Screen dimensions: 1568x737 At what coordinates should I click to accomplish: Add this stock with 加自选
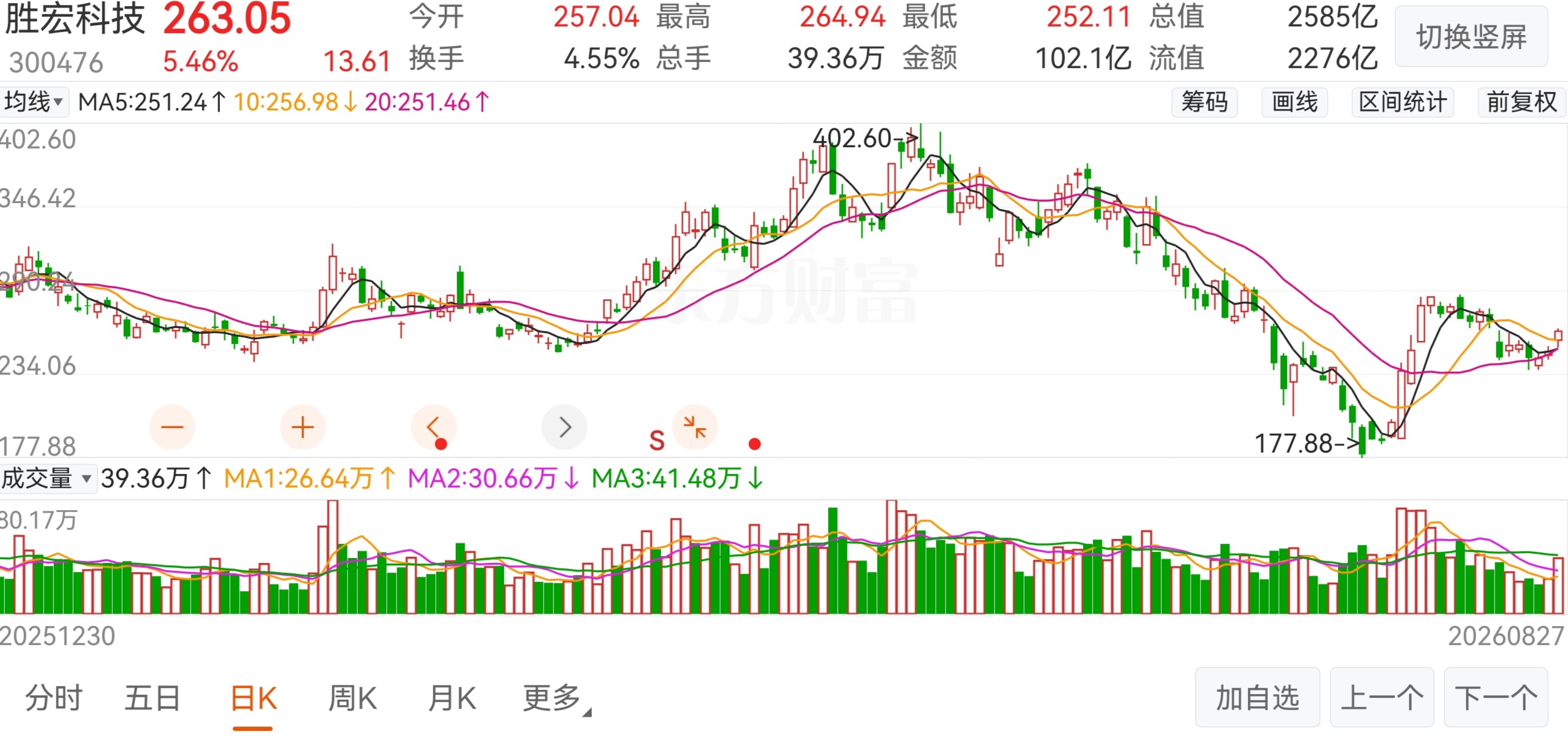[1257, 698]
